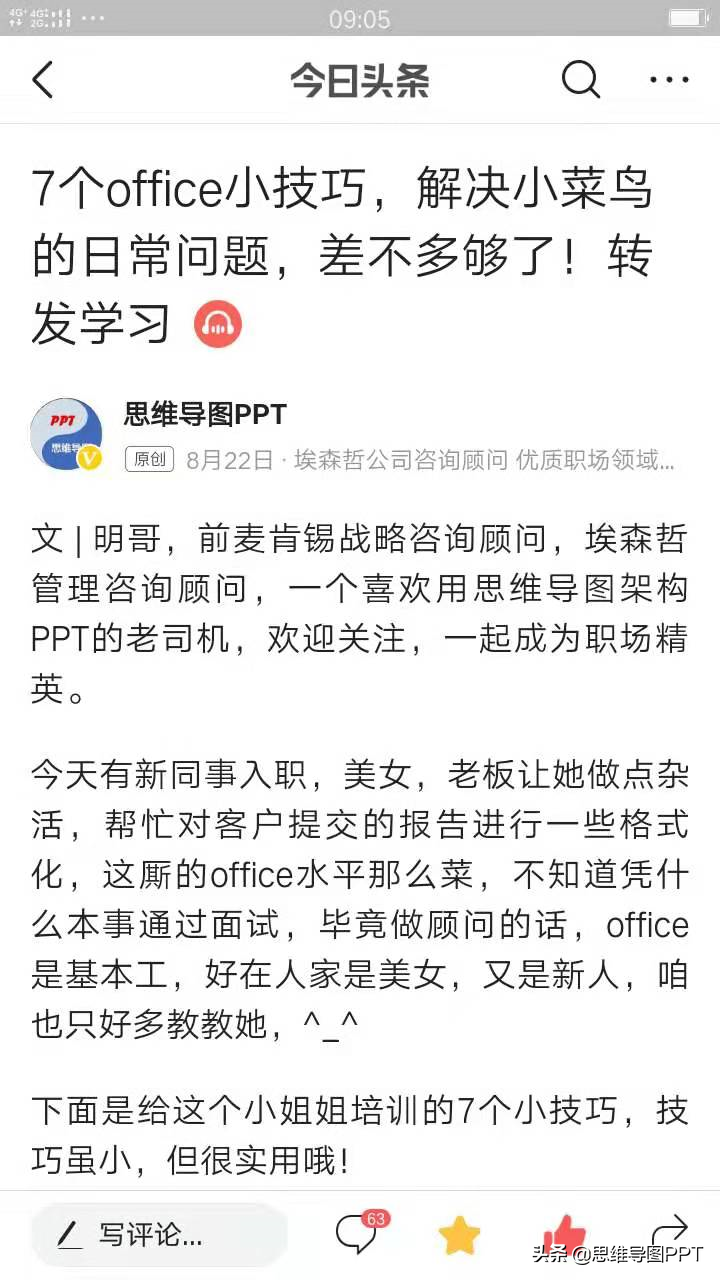Play the article audio with the headphone icon
The image size is (720, 1280).
coord(218,324)
